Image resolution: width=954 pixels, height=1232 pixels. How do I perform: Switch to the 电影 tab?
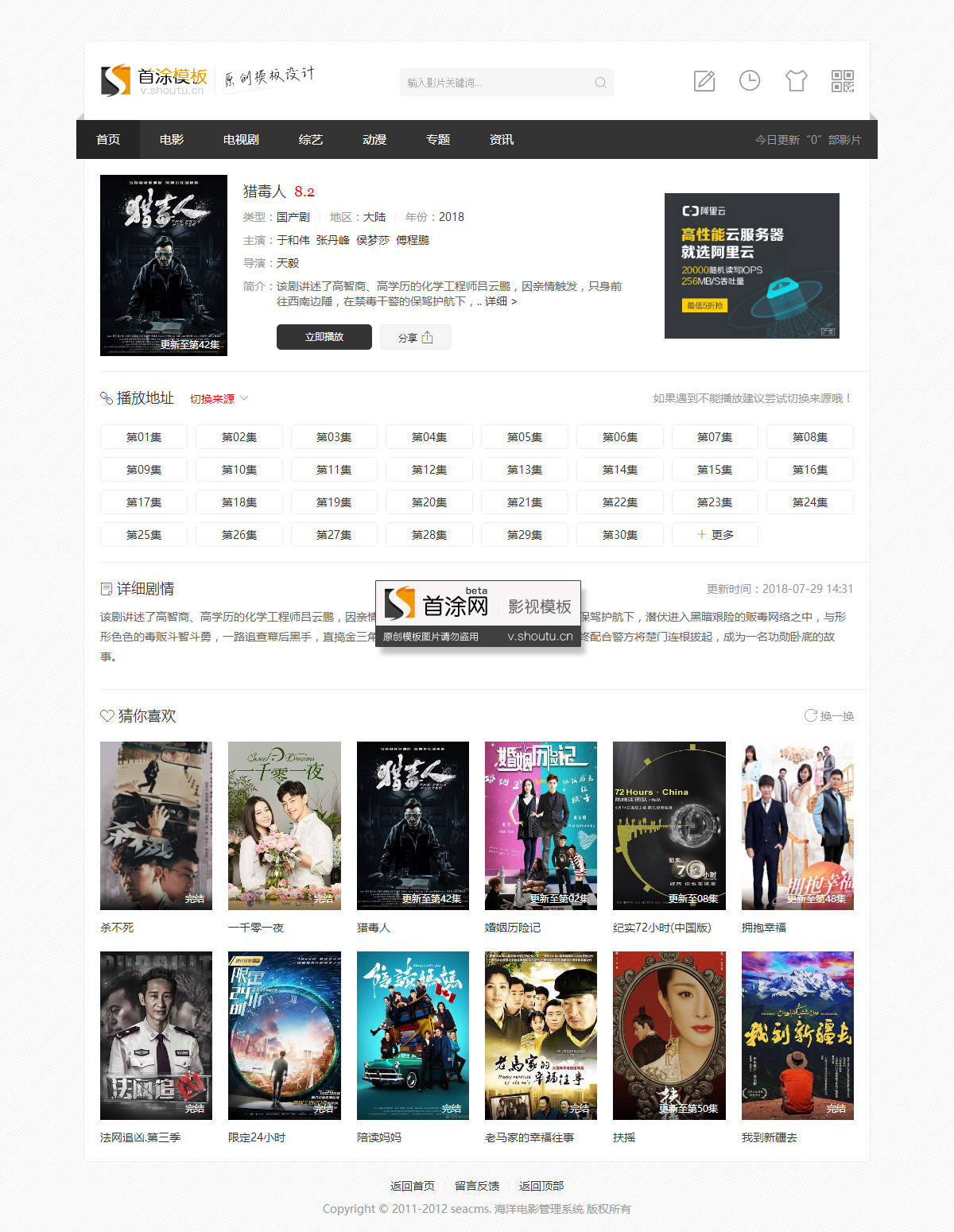coord(172,140)
